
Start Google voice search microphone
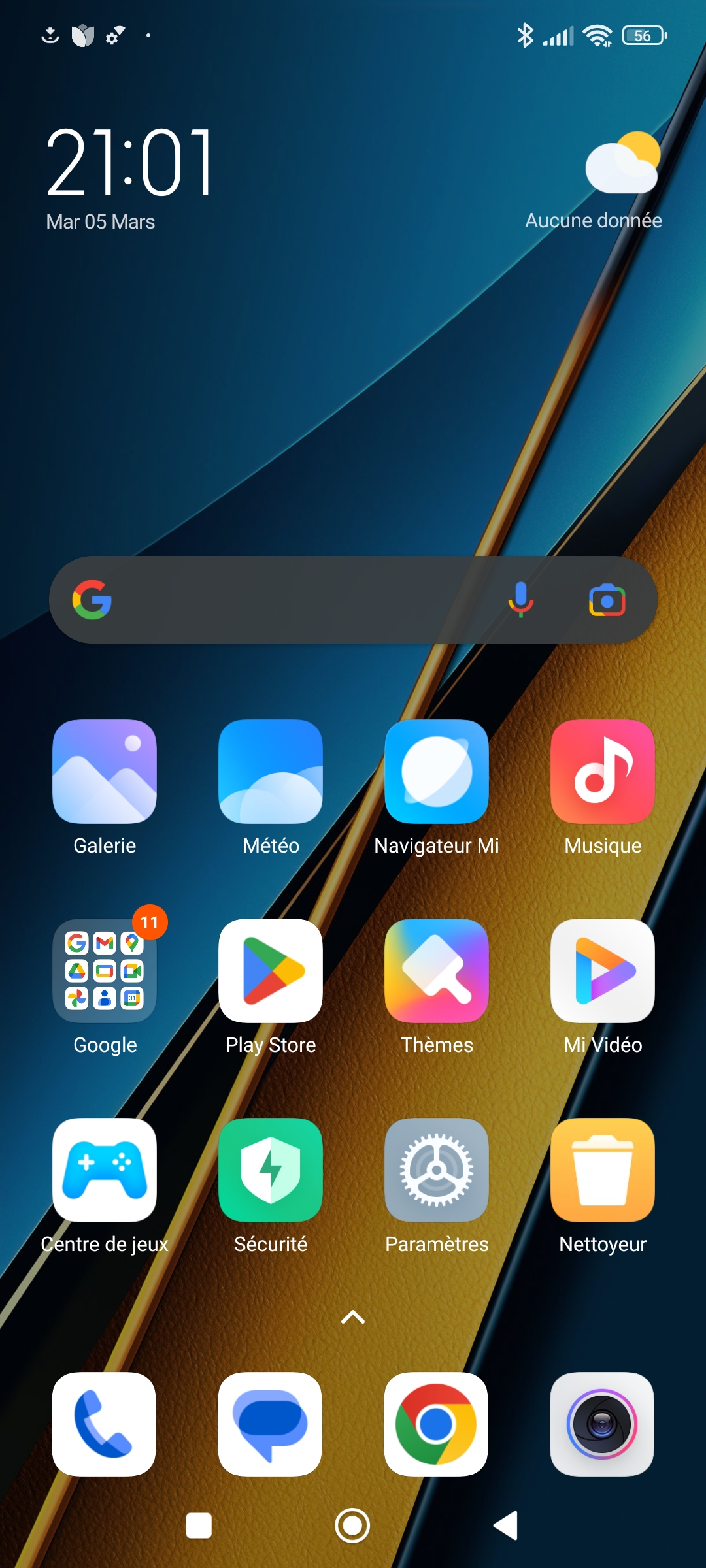521,600
